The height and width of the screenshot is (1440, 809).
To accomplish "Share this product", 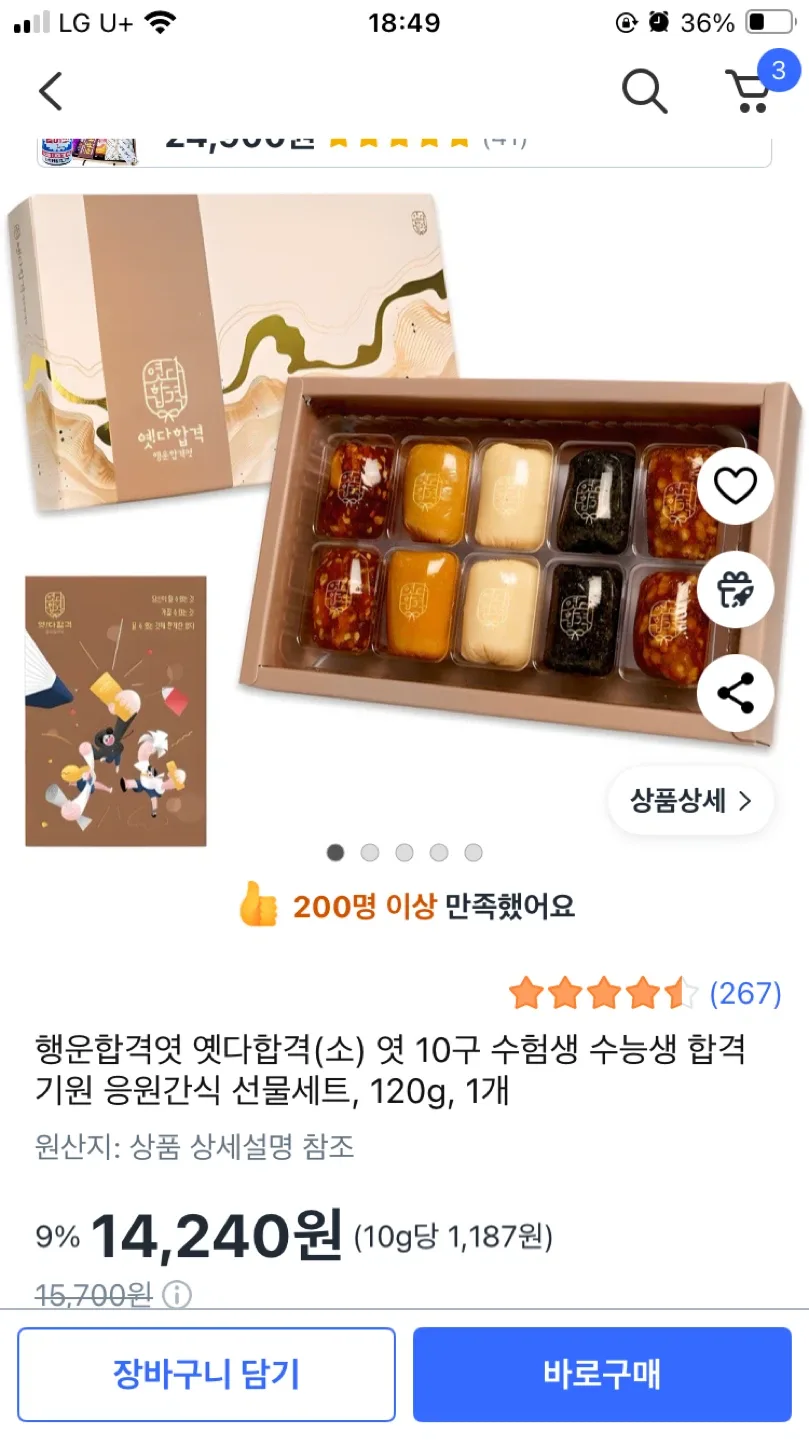I will [735, 693].
